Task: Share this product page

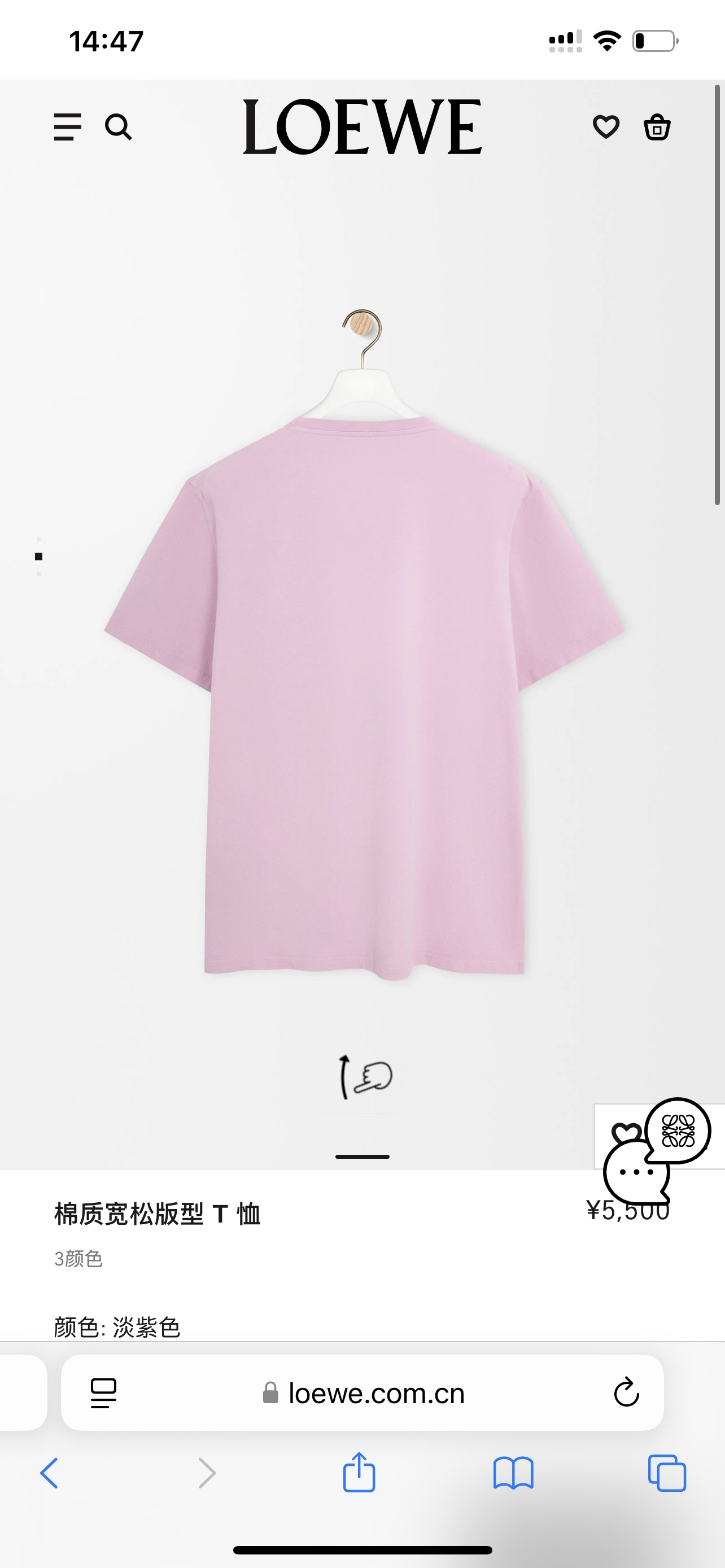Action: 359,1473
